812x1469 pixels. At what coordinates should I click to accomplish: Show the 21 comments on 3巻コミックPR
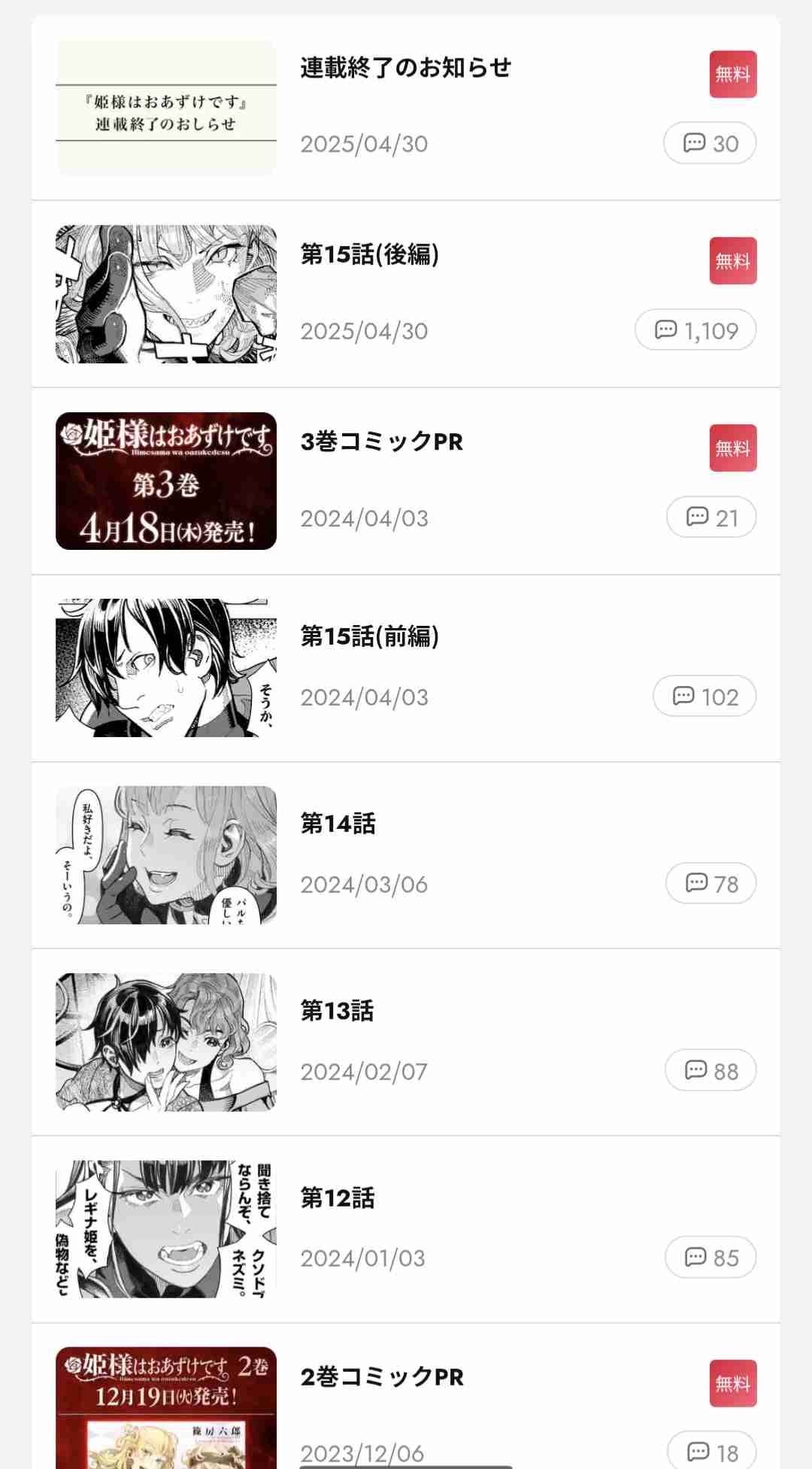(x=711, y=517)
